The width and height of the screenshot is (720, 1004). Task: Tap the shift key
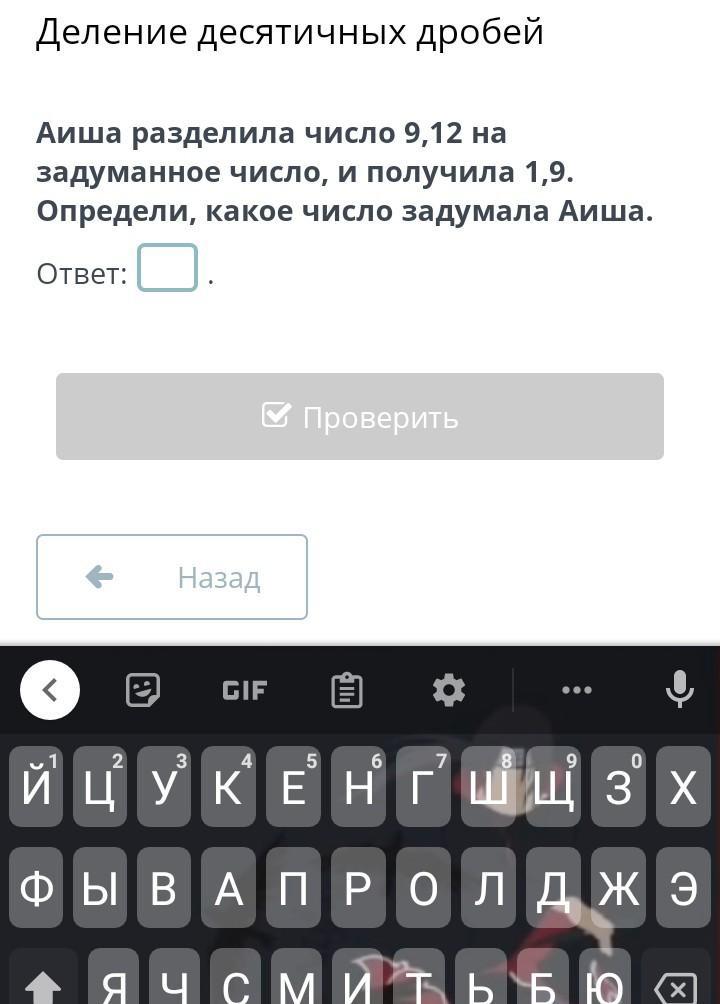click(43, 986)
